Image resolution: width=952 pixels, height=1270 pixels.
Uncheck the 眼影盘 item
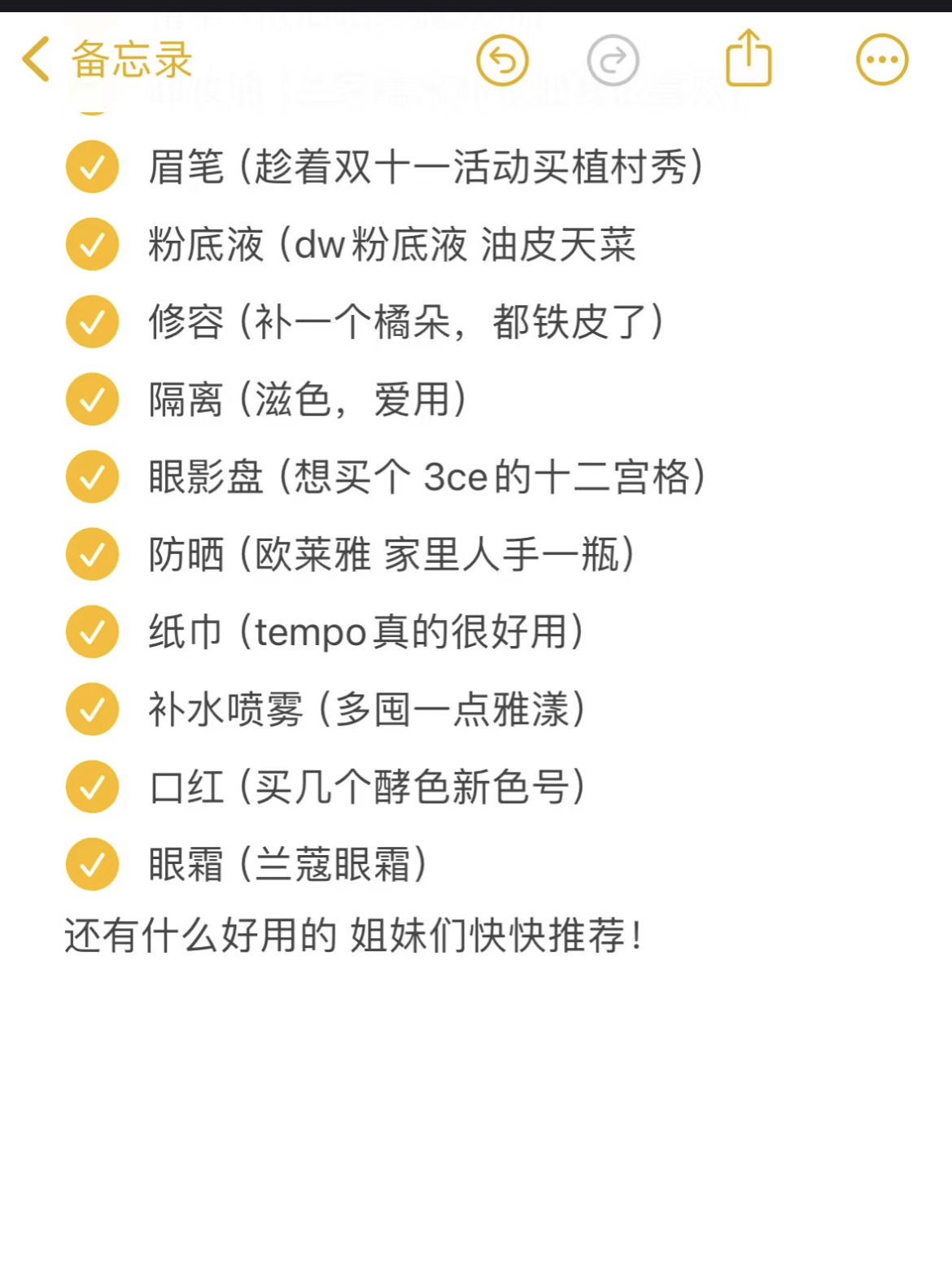click(93, 477)
